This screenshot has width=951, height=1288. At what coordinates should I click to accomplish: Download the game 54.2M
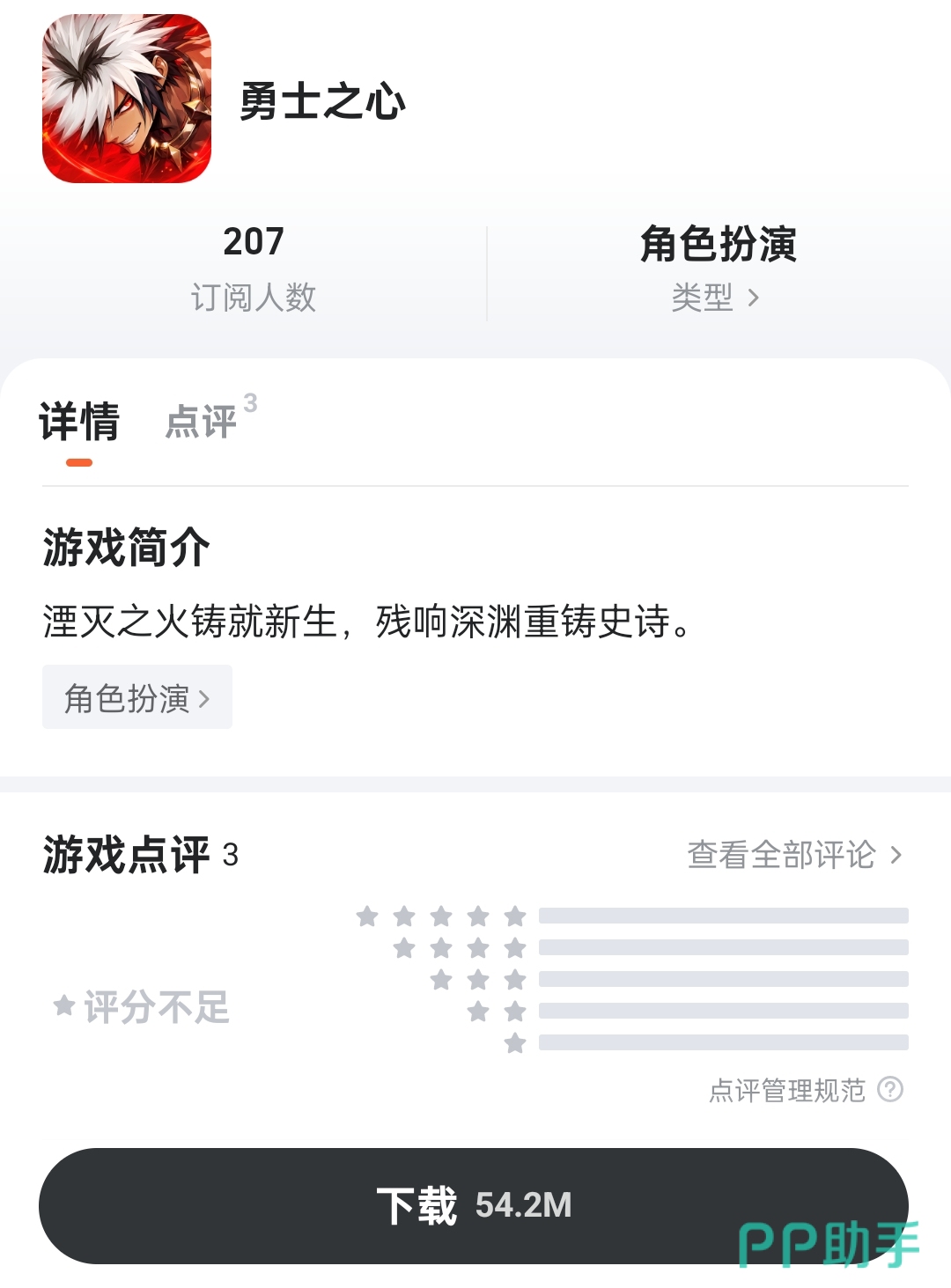click(x=474, y=1205)
